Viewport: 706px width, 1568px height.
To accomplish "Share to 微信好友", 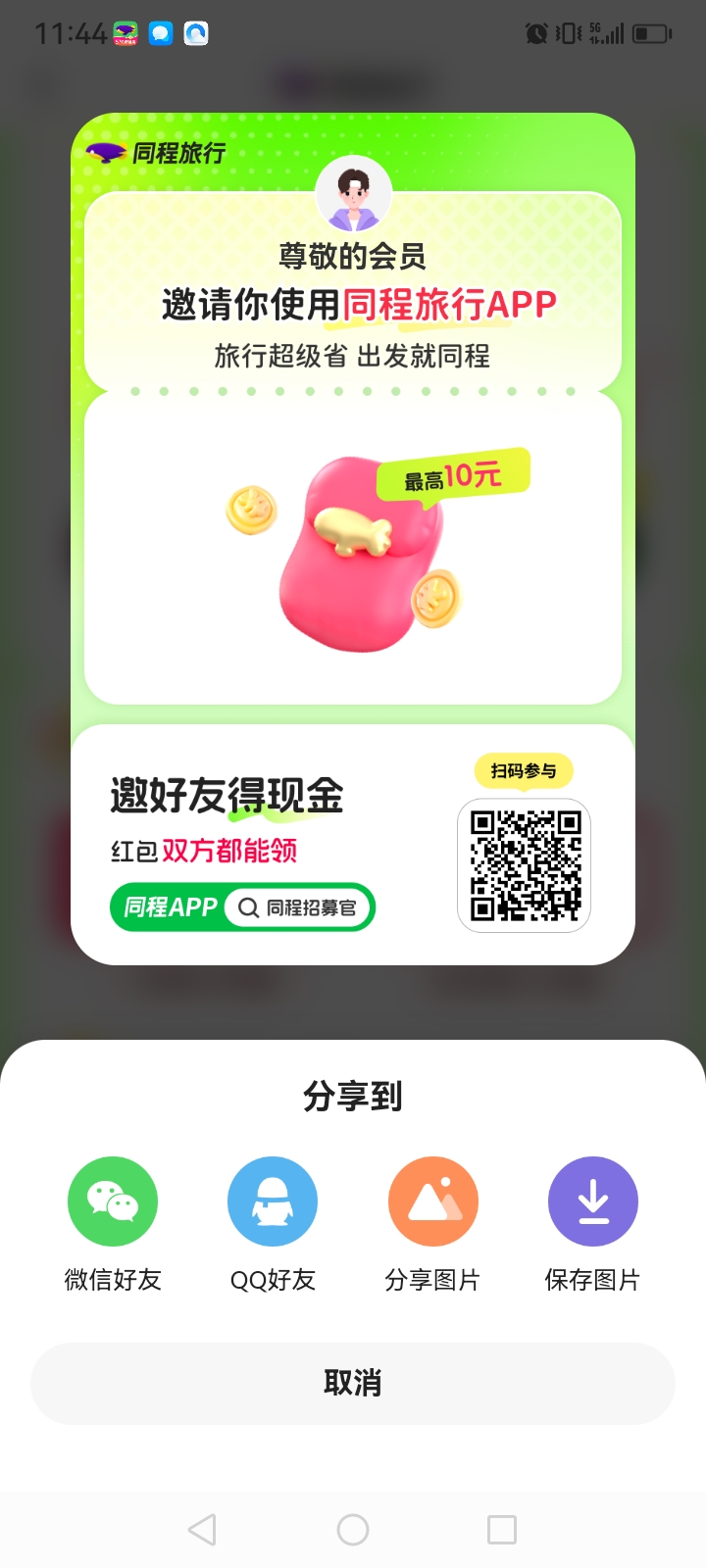I will coord(113,1202).
